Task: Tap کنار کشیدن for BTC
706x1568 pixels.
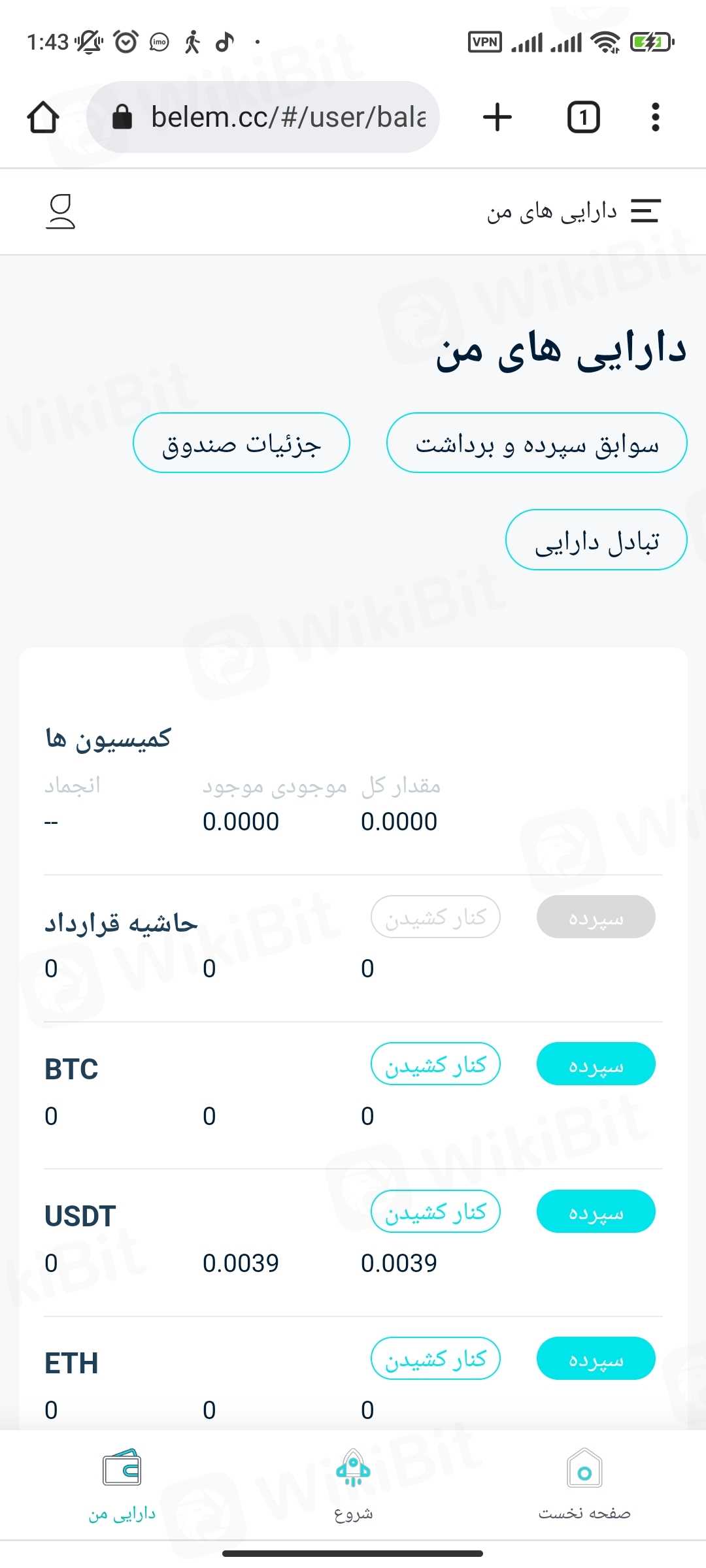Action: pyautogui.click(x=435, y=1064)
